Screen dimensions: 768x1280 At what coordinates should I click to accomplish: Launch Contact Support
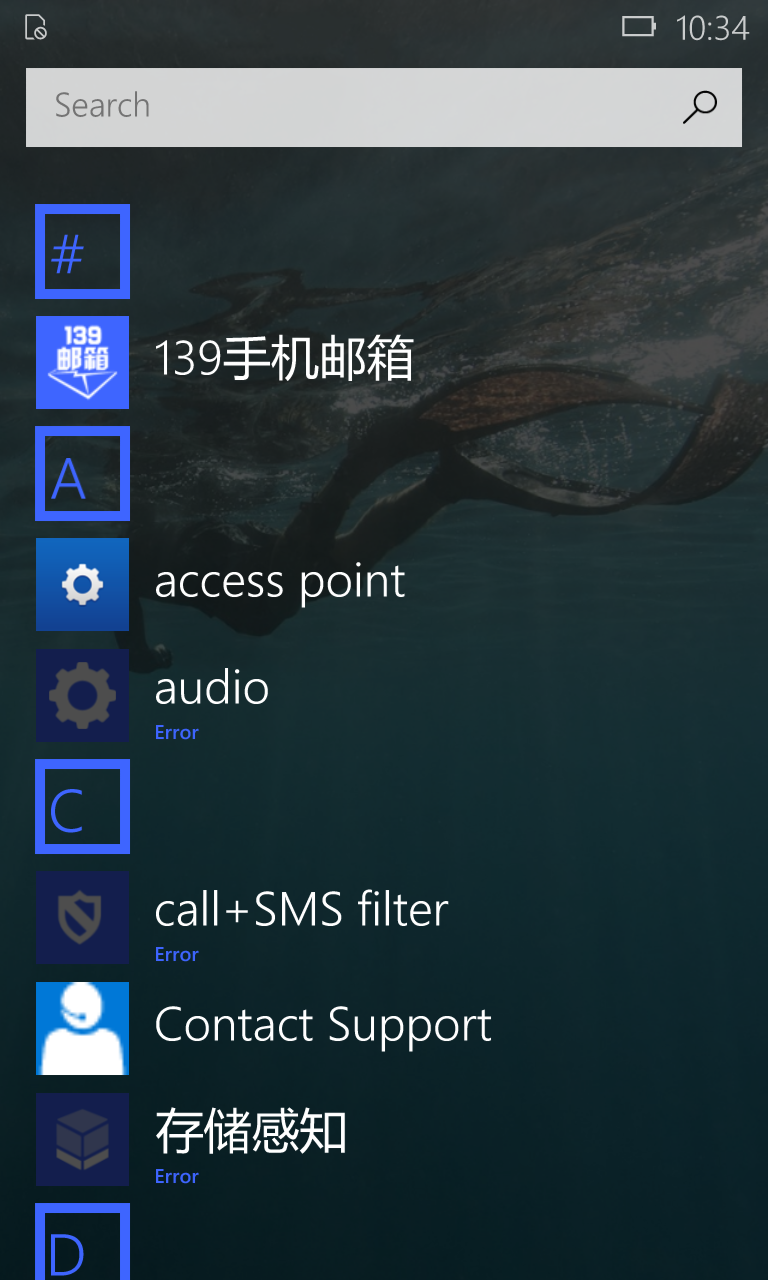(x=322, y=1027)
